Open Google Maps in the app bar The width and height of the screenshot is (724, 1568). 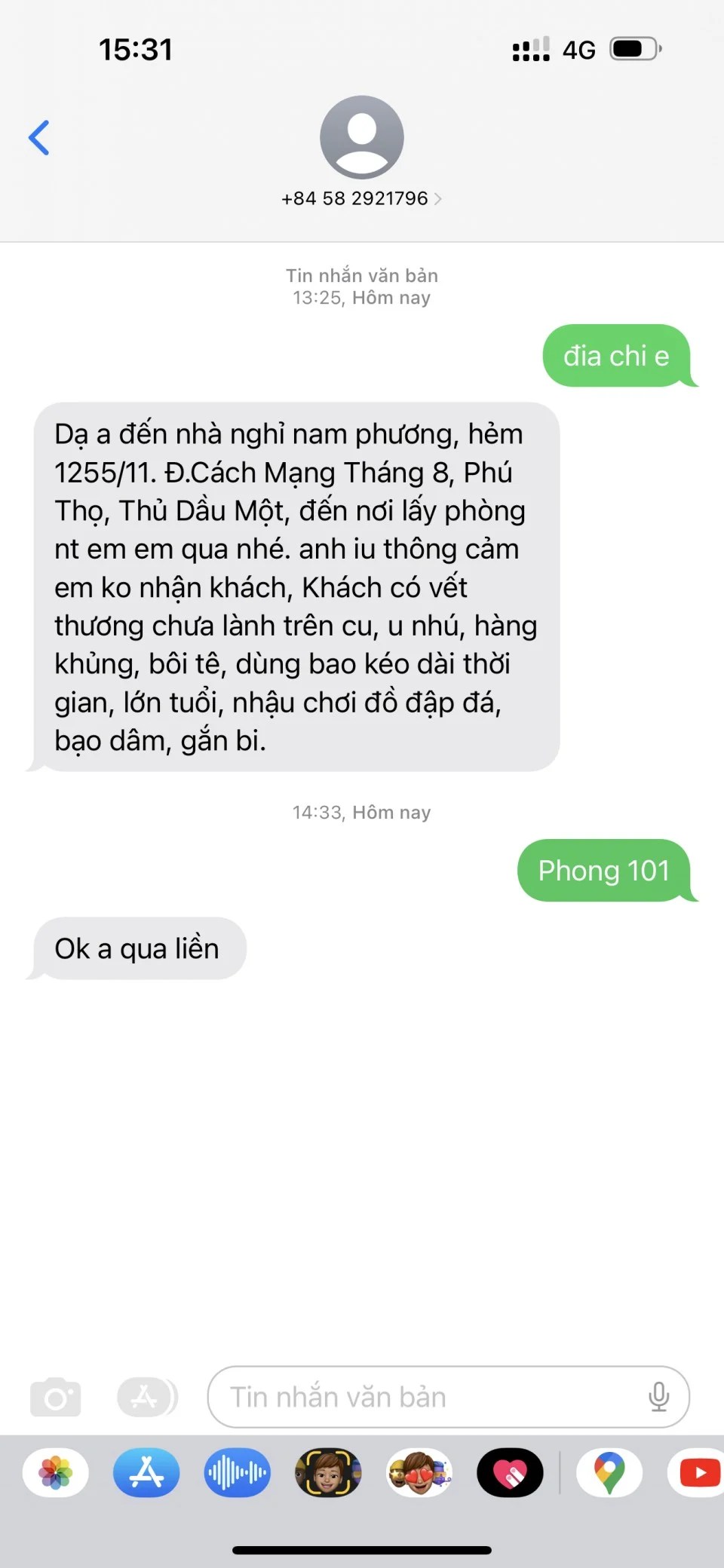coord(609,1472)
